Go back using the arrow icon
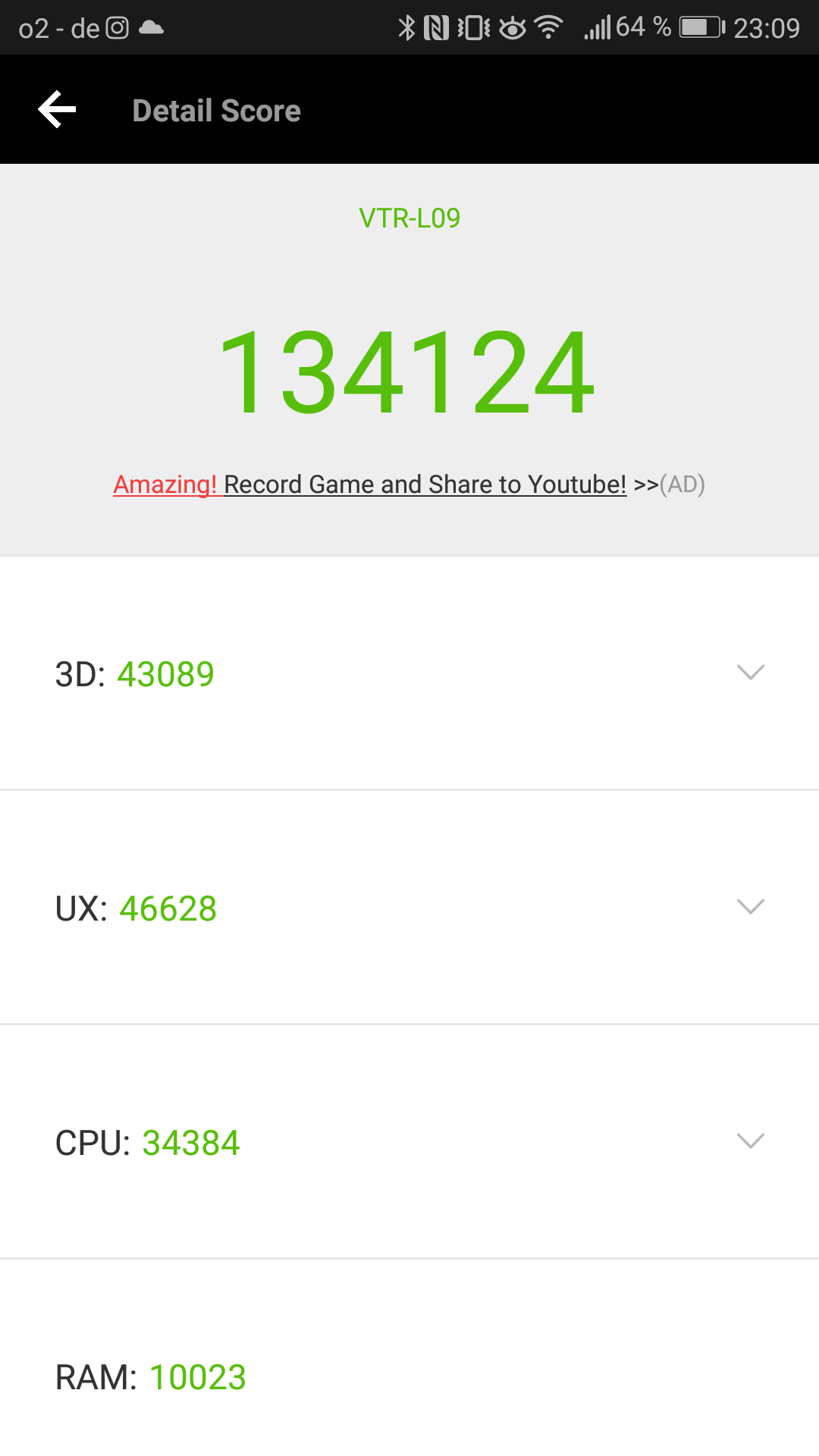This screenshot has width=819, height=1456. [58, 110]
